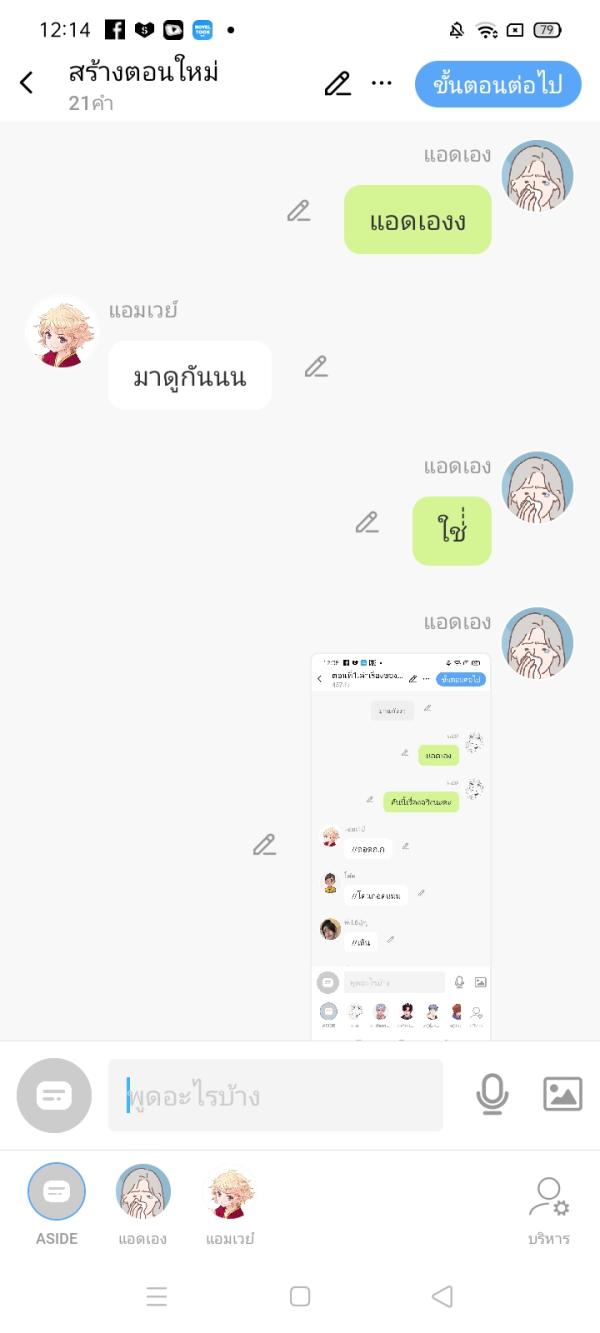Go back from the create chapter screen
Viewport: 600px width, 1333px height.
click(27, 83)
